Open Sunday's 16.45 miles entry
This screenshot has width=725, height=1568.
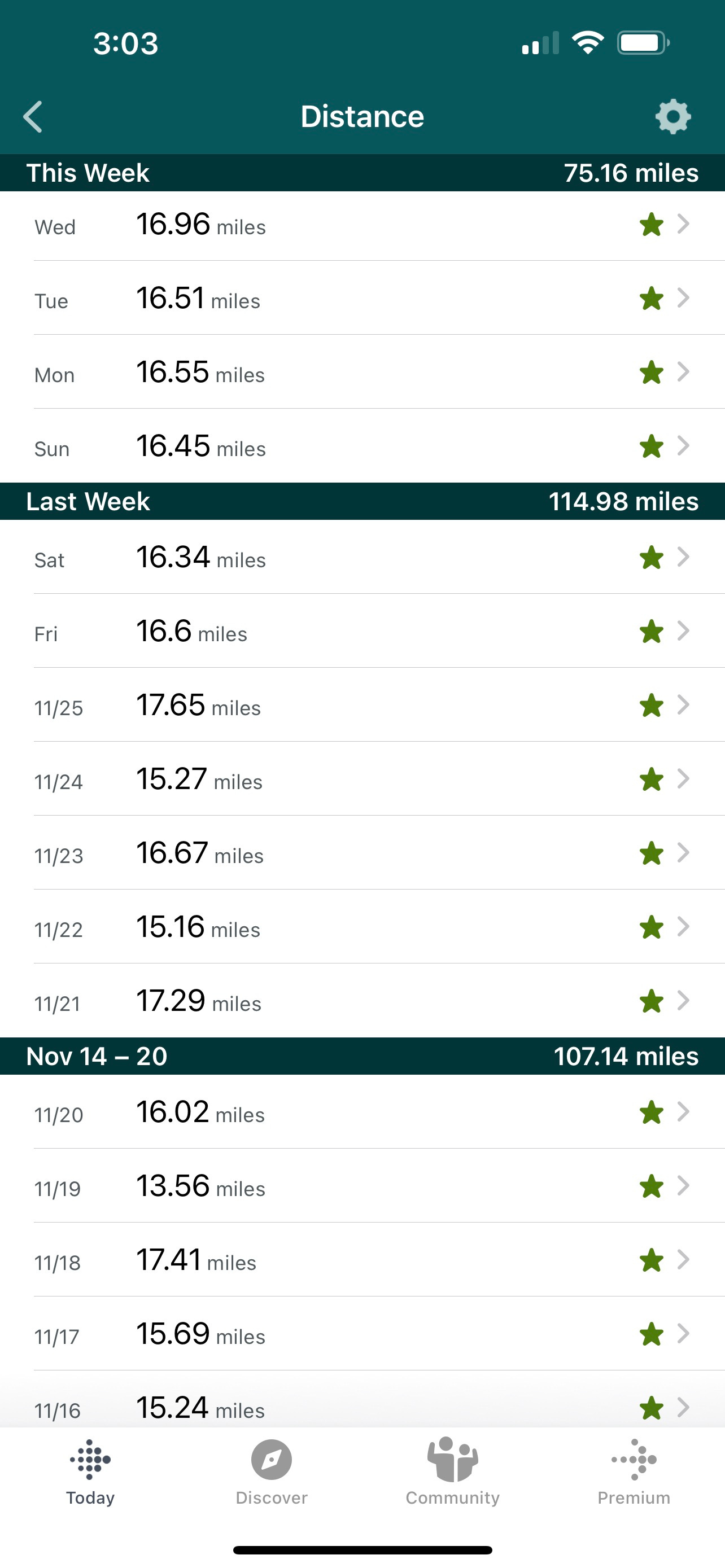click(x=362, y=446)
